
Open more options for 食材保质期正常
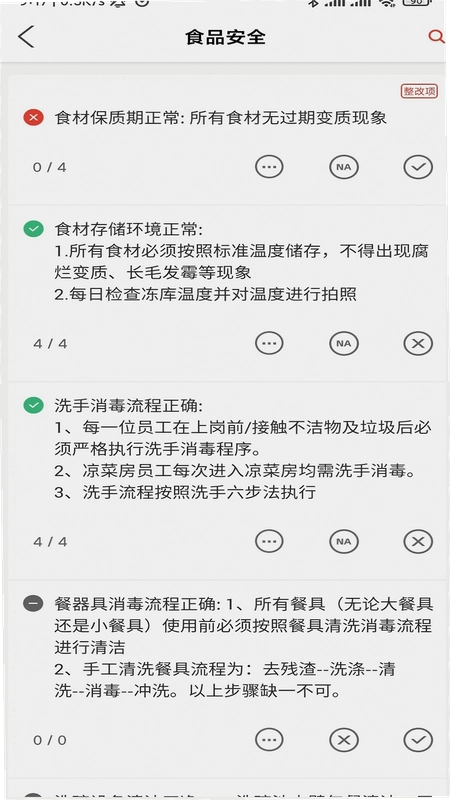pos(269,167)
